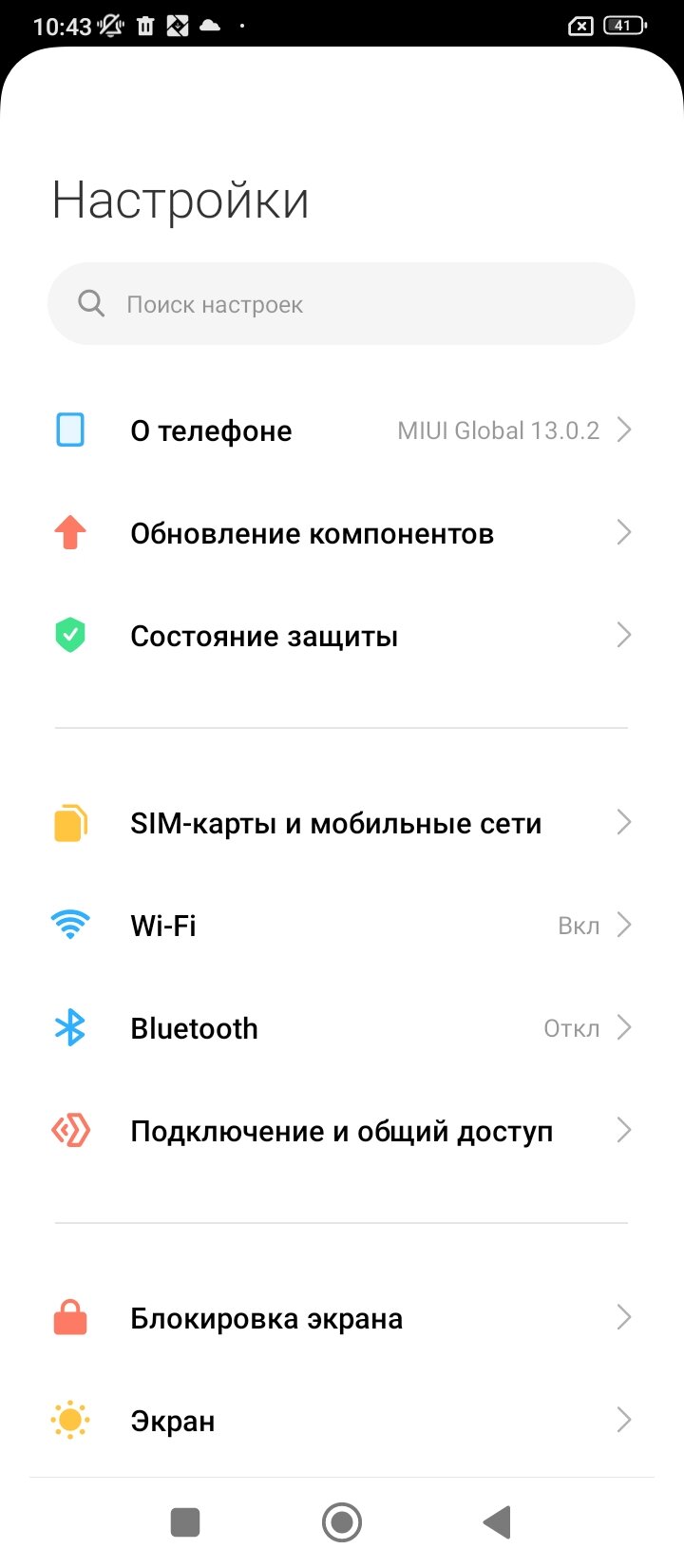Open Состояние защиты settings
Screen dimensions: 684x1568
[x=342, y=636]
